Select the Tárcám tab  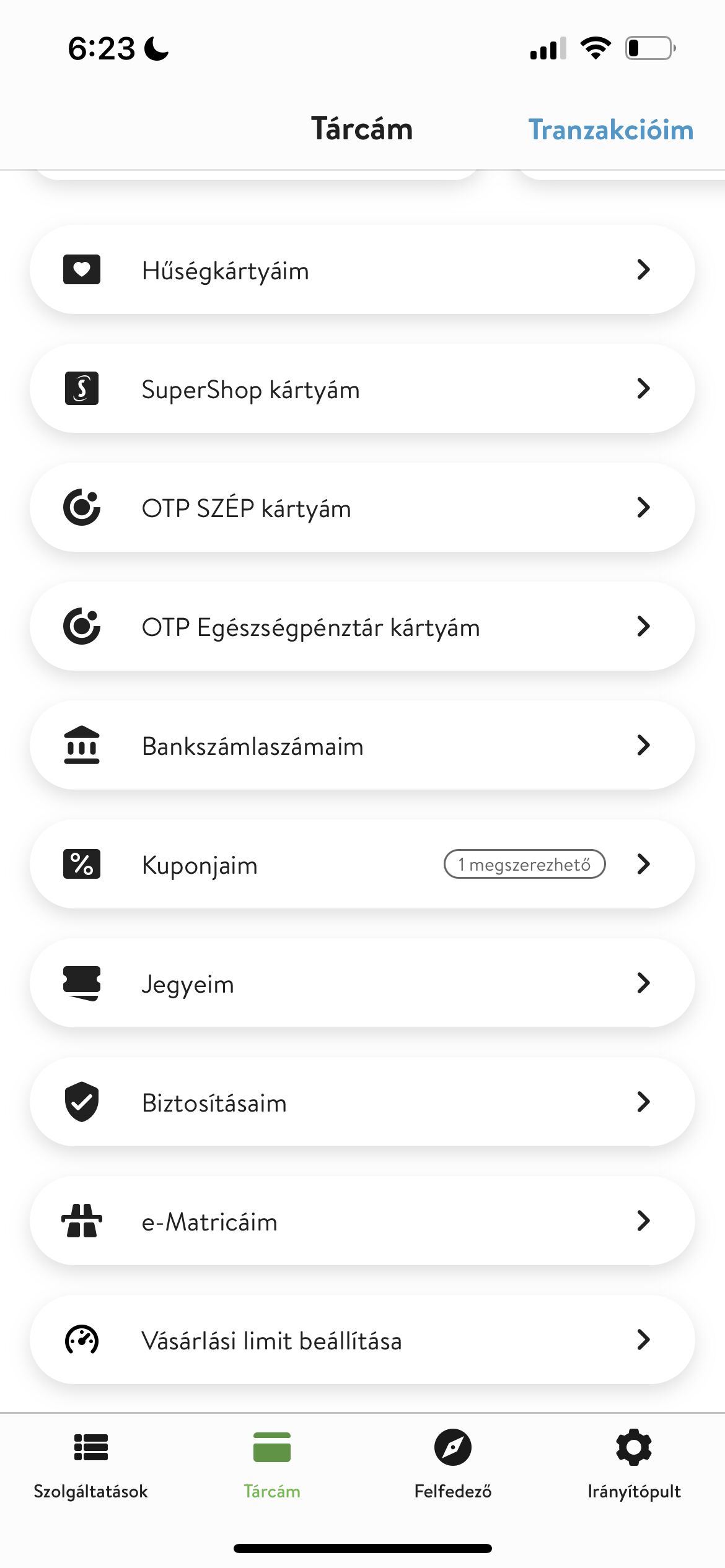(x=272, y=1465)
